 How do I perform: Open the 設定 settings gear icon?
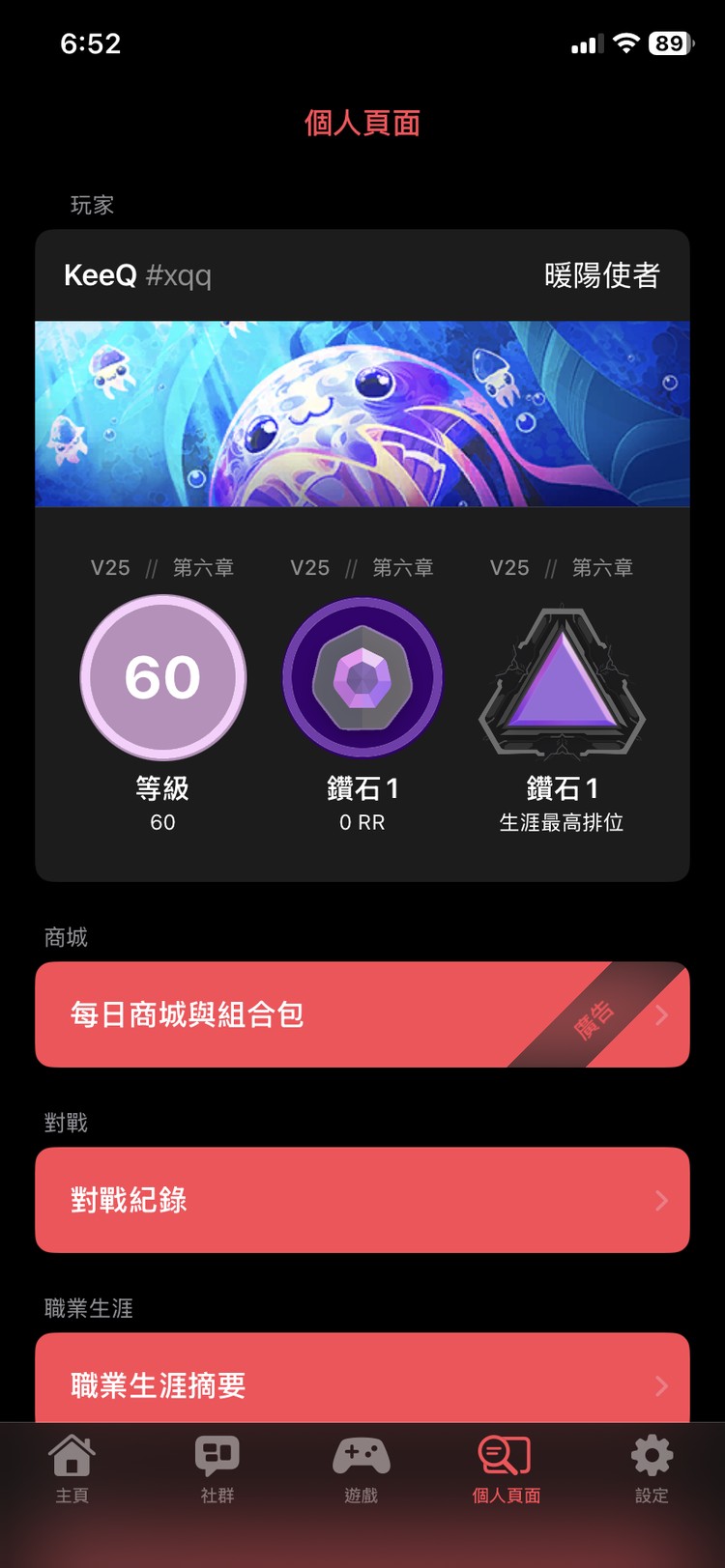(x=651, y=1452)
